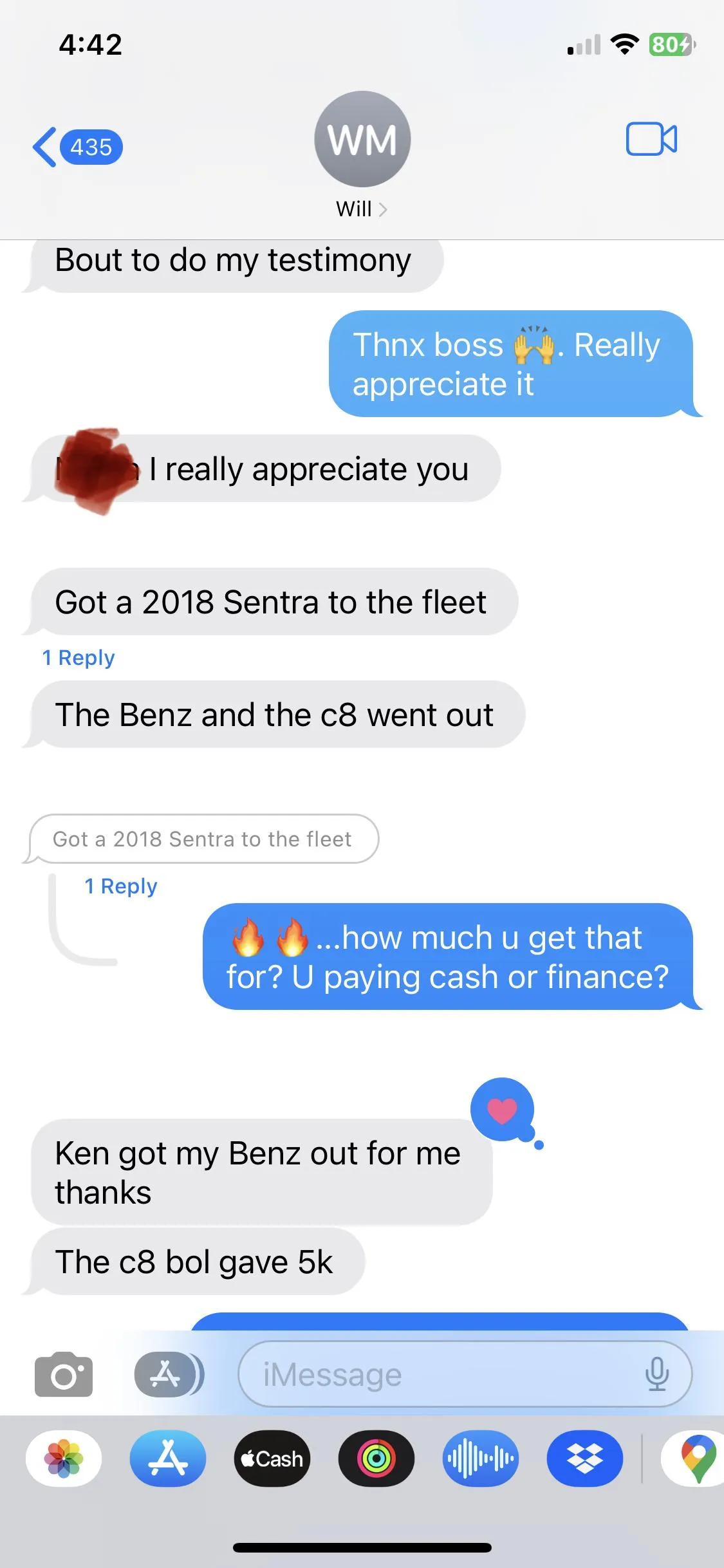724x1568 pixels.
Task: Open the Fitness activity rings app
Action: pos(376,1459)
